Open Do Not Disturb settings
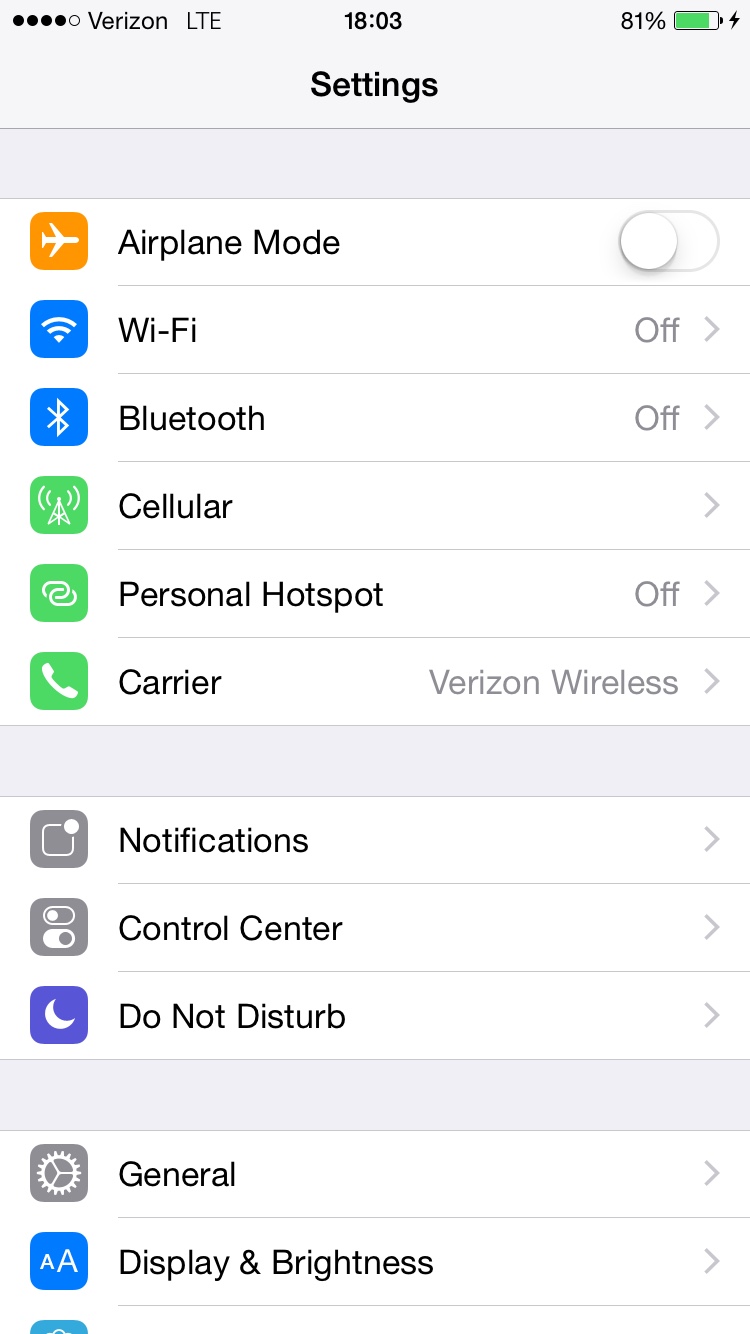This screenshot has height=1334, width=750. click(375, 1016)
